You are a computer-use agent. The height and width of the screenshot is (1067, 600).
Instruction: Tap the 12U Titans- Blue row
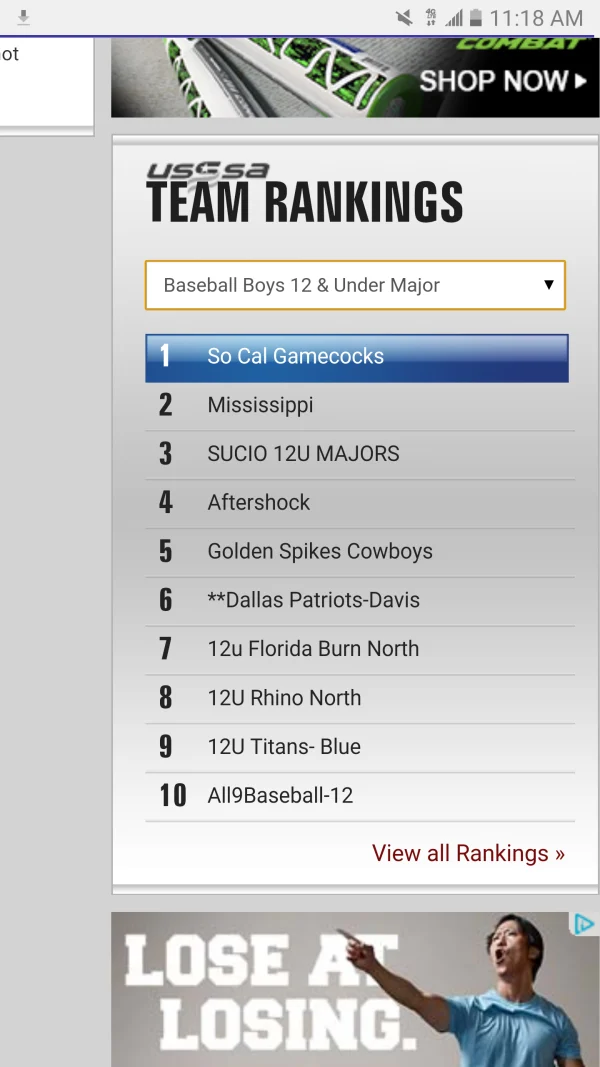[359, 749]
